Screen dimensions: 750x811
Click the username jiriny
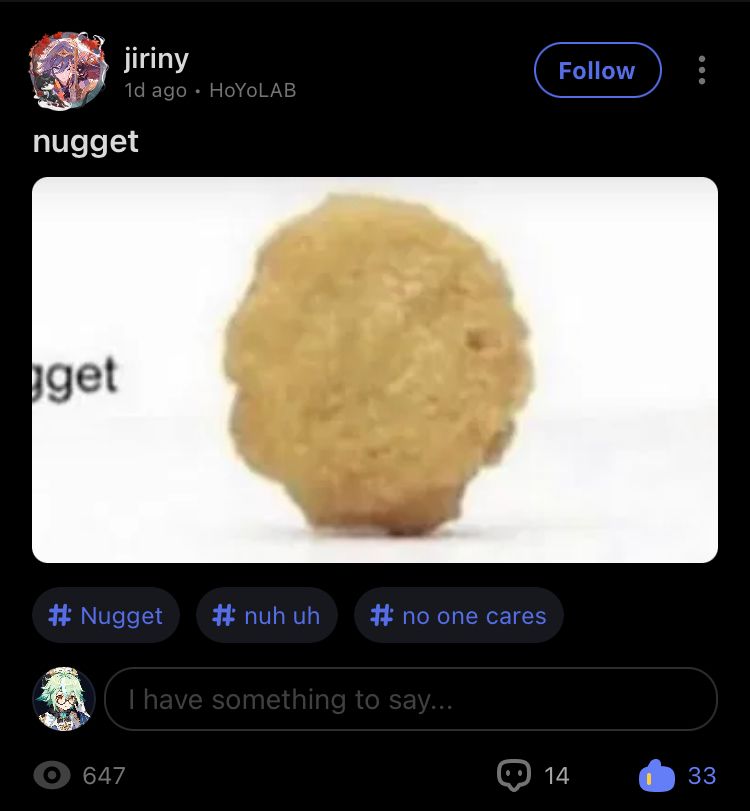tap(156, 57)
